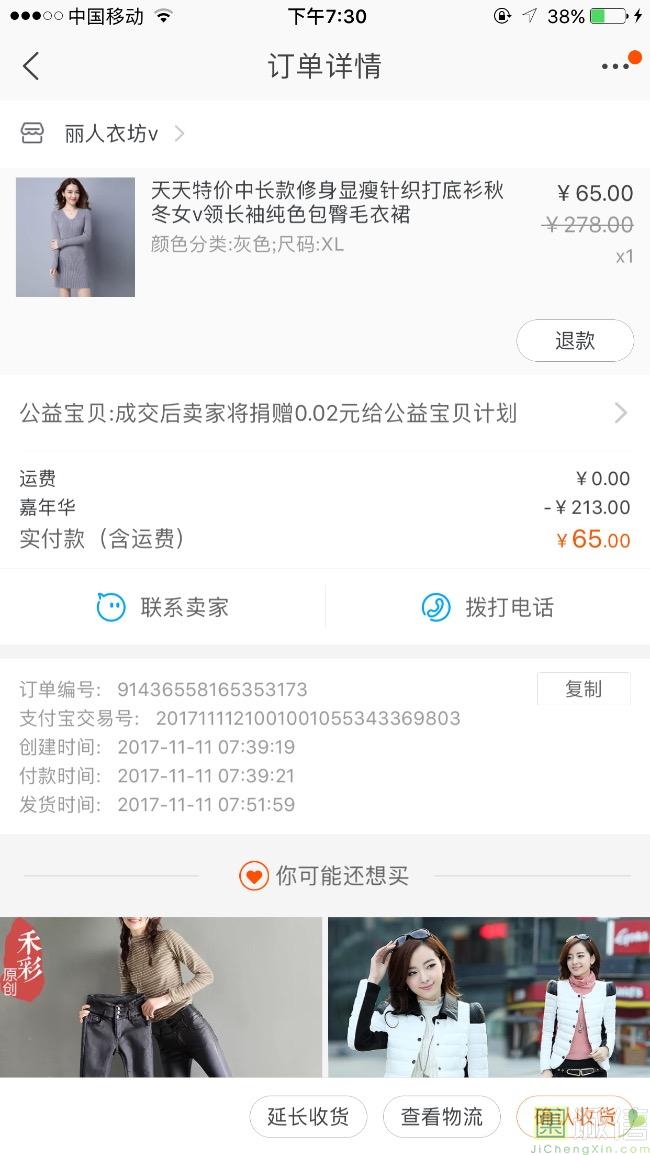The width and height of the screenshot is (650, 1155).
Task: Open the 丽人衣坊v shop page
Action: point(111,134)
